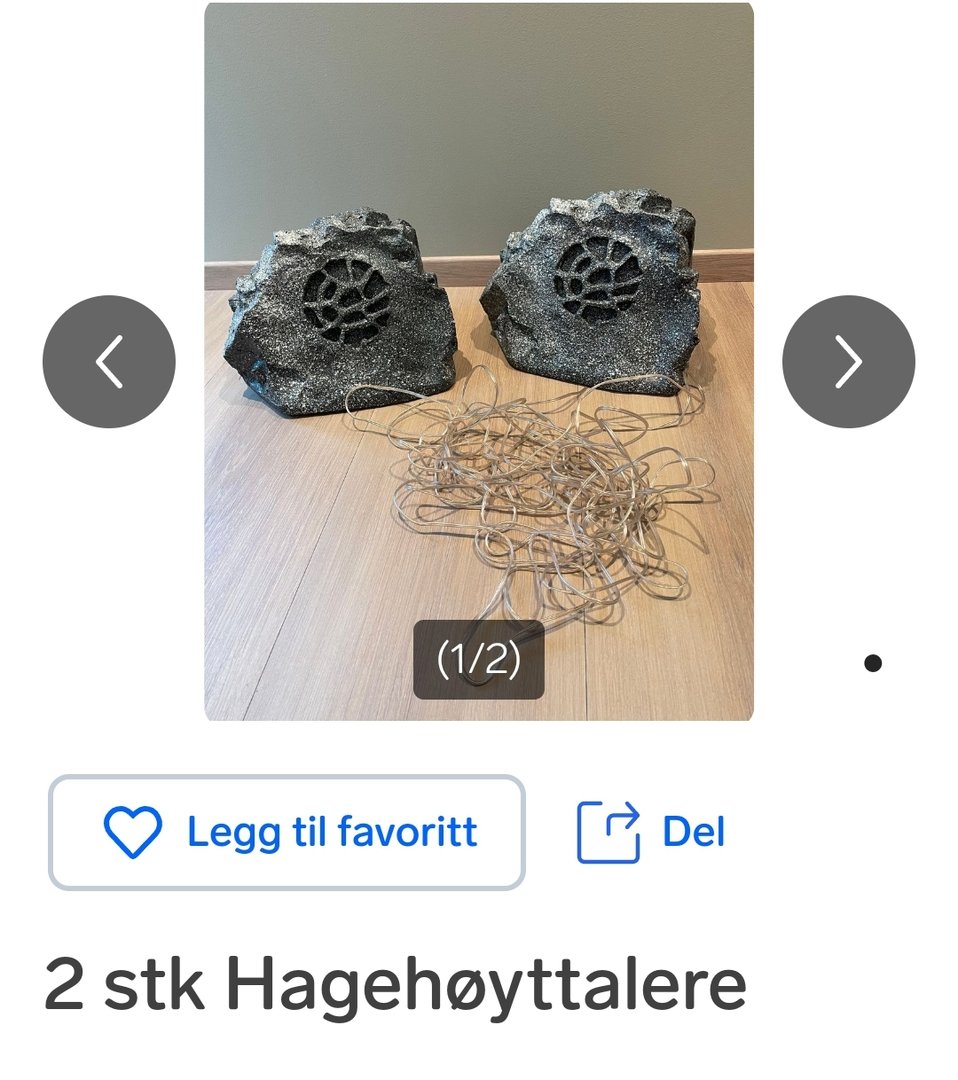
Task: Open the garden speakers photo fullscreen
Action: [479, 200]
